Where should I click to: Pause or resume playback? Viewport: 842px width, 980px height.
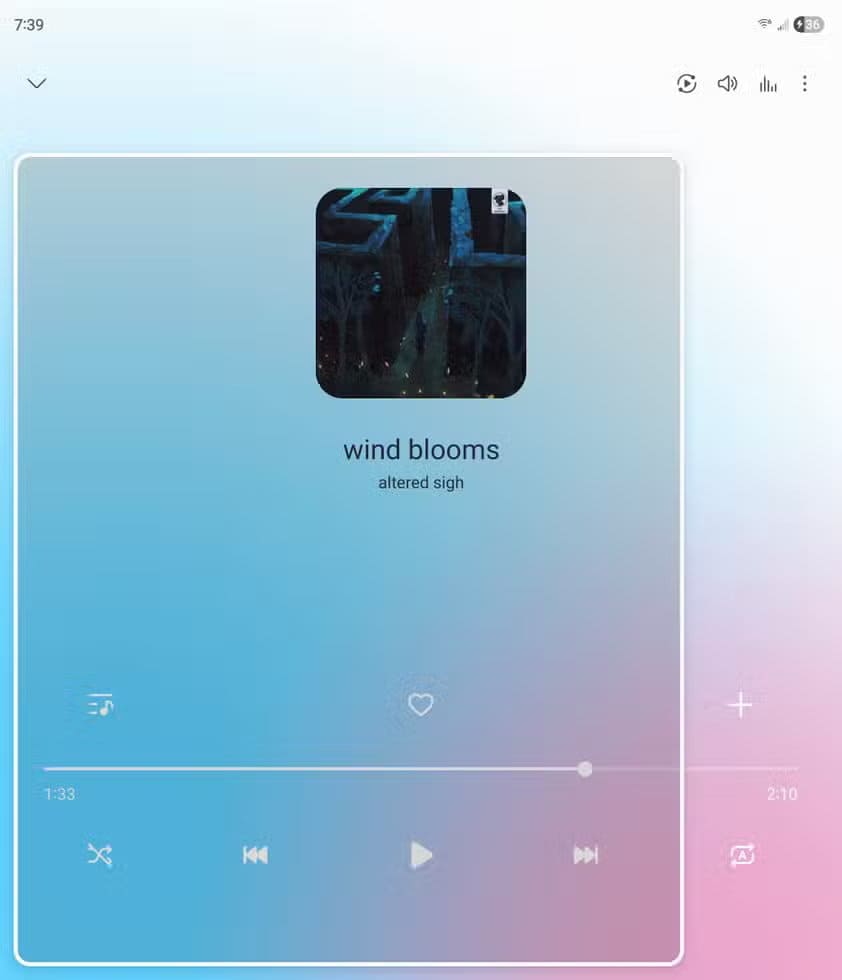(420, 855)
